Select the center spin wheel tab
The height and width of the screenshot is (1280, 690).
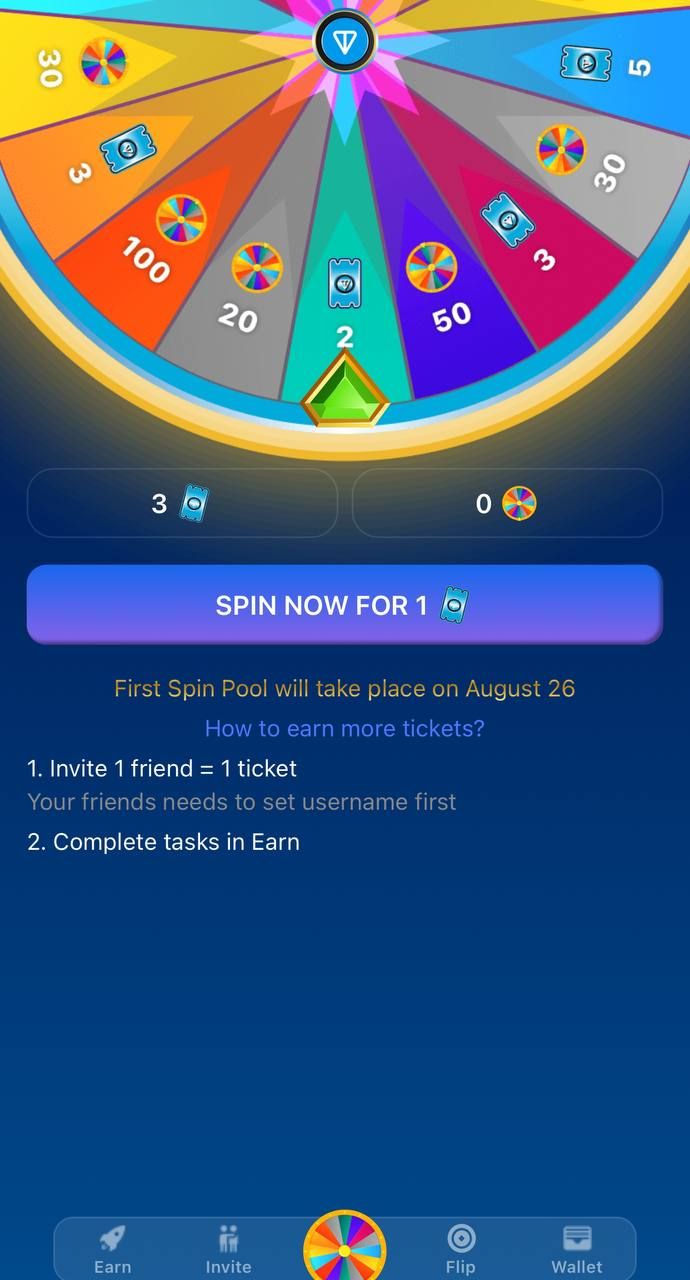tap(344, 1248)
